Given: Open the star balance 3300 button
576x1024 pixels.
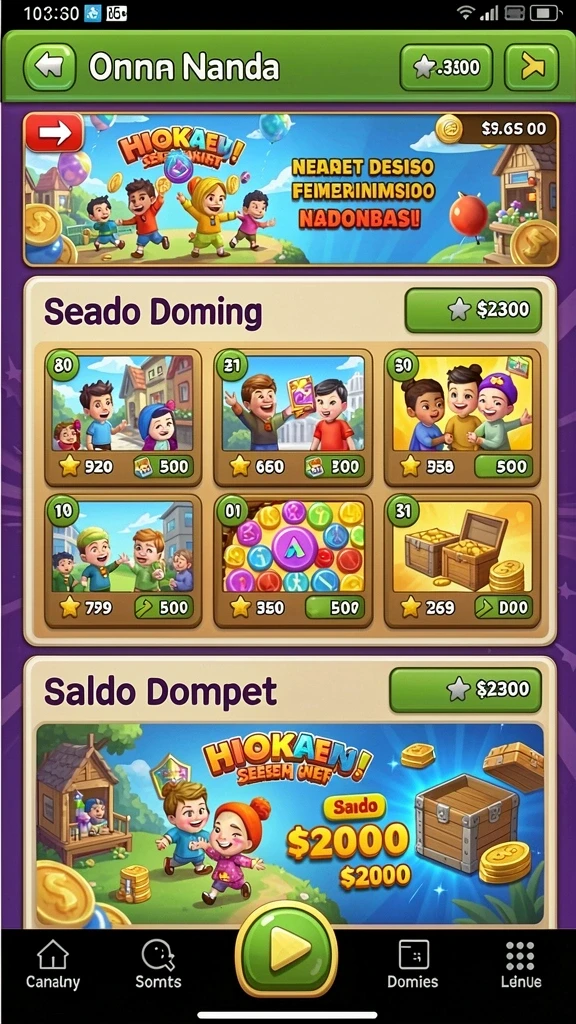Looking at the screenshot, I should (446, 67).
